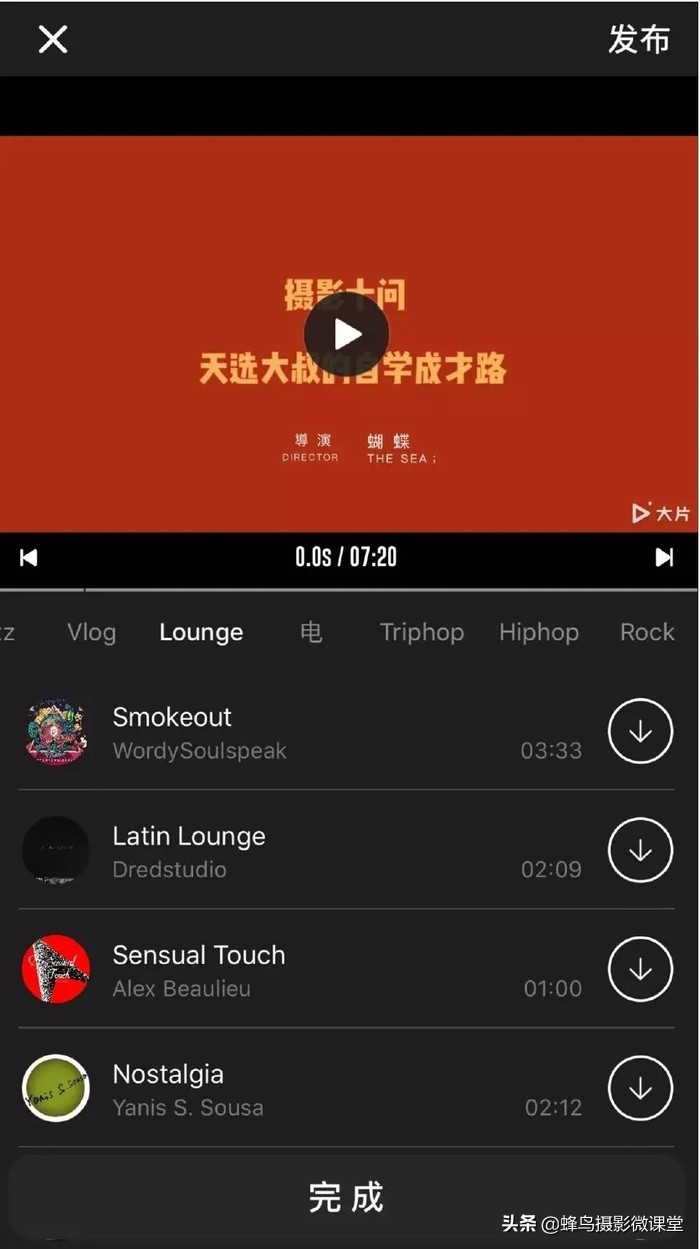Screen dimensions: 700x1249
Task: Play the video preview
Action: tap(346, 334)
